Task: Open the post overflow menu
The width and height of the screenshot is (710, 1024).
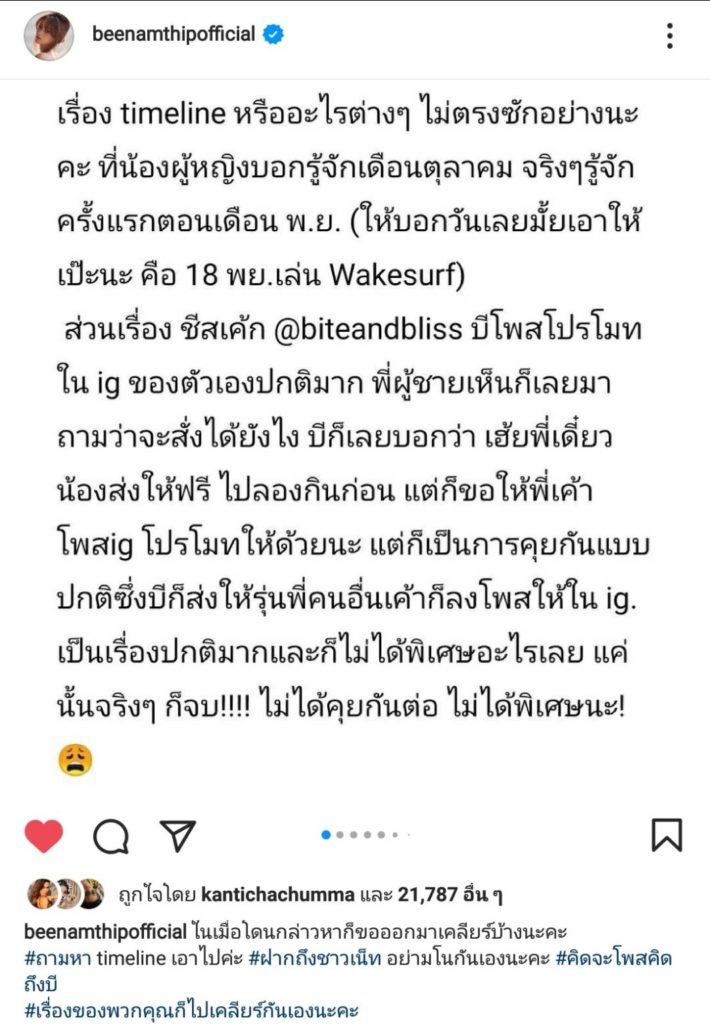Action: click(x=670, y=36)
